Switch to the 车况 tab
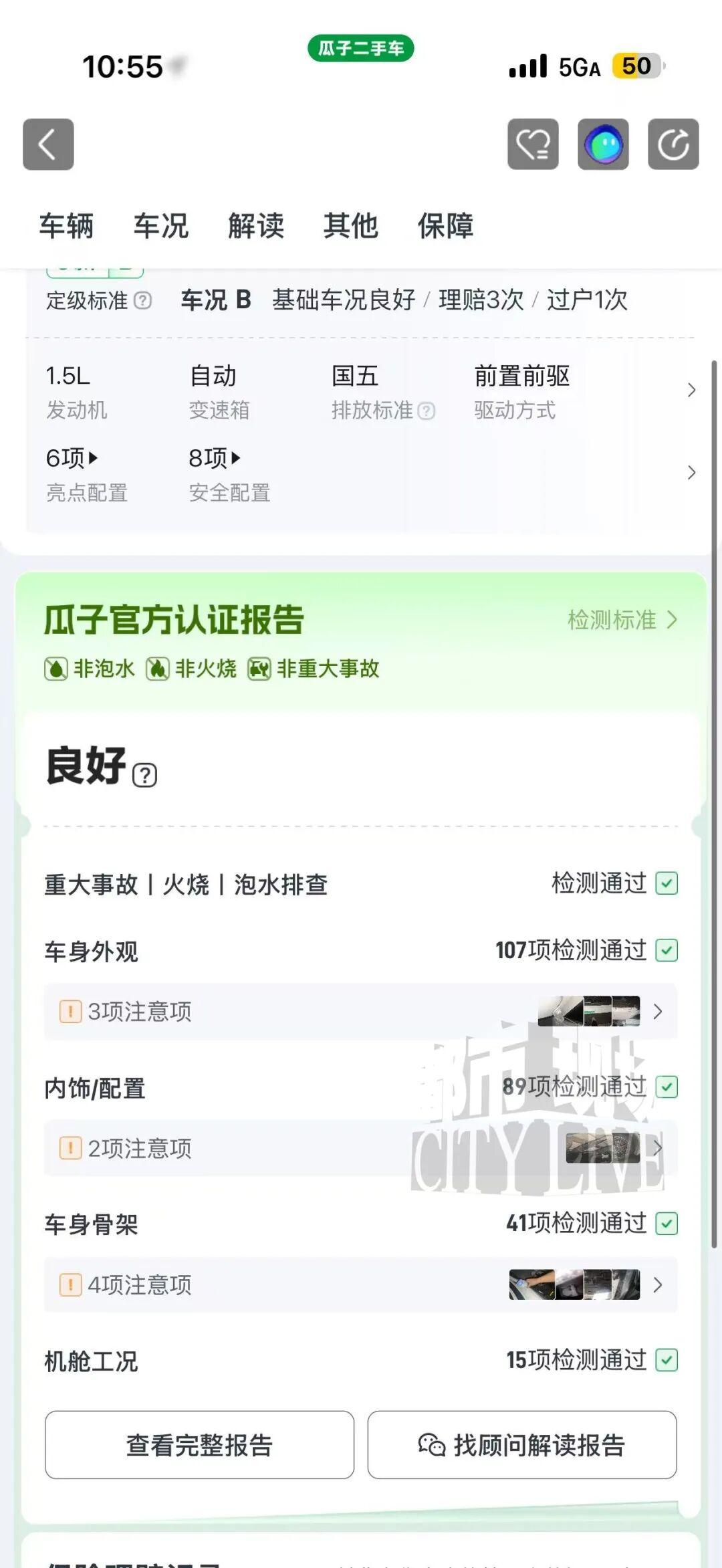 point(161,226)
